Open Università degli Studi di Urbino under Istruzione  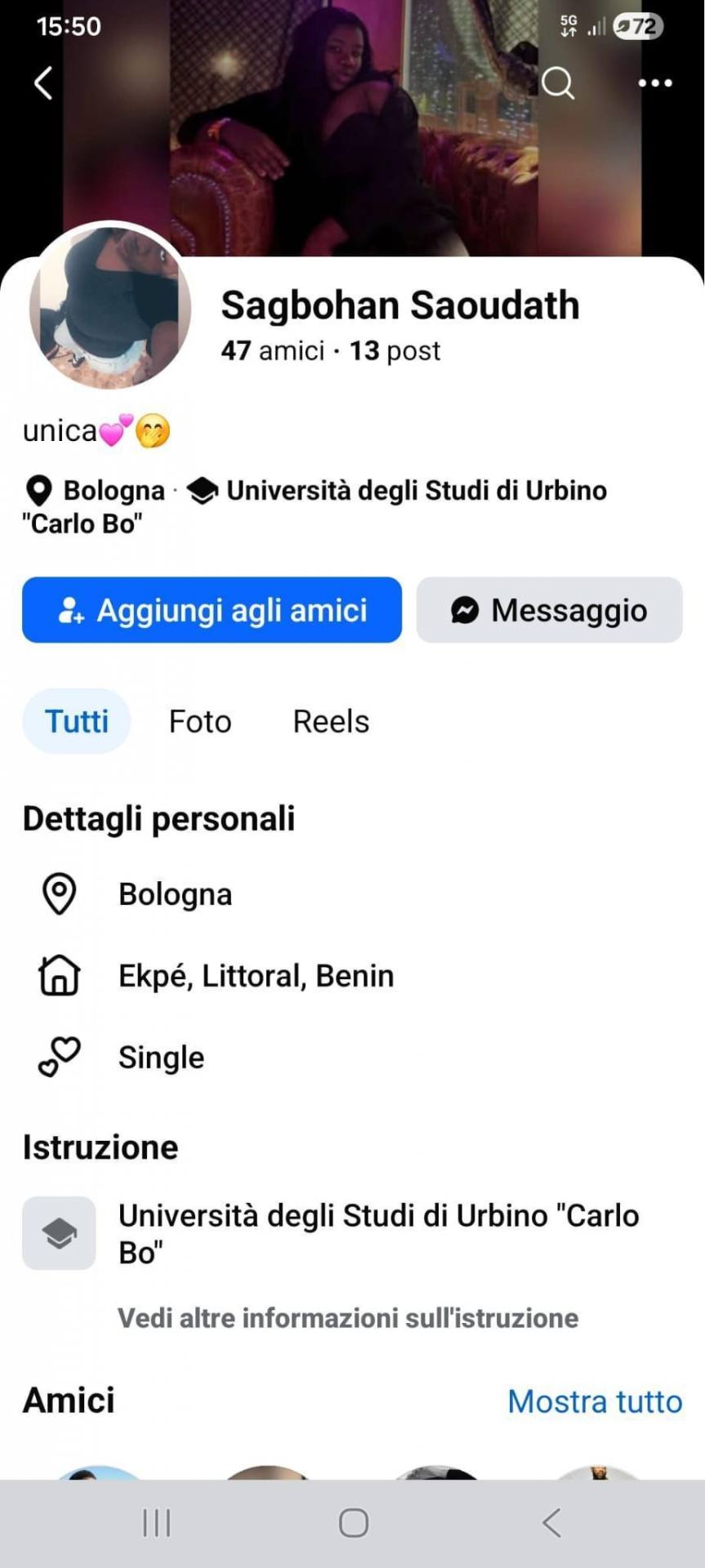378,1233
